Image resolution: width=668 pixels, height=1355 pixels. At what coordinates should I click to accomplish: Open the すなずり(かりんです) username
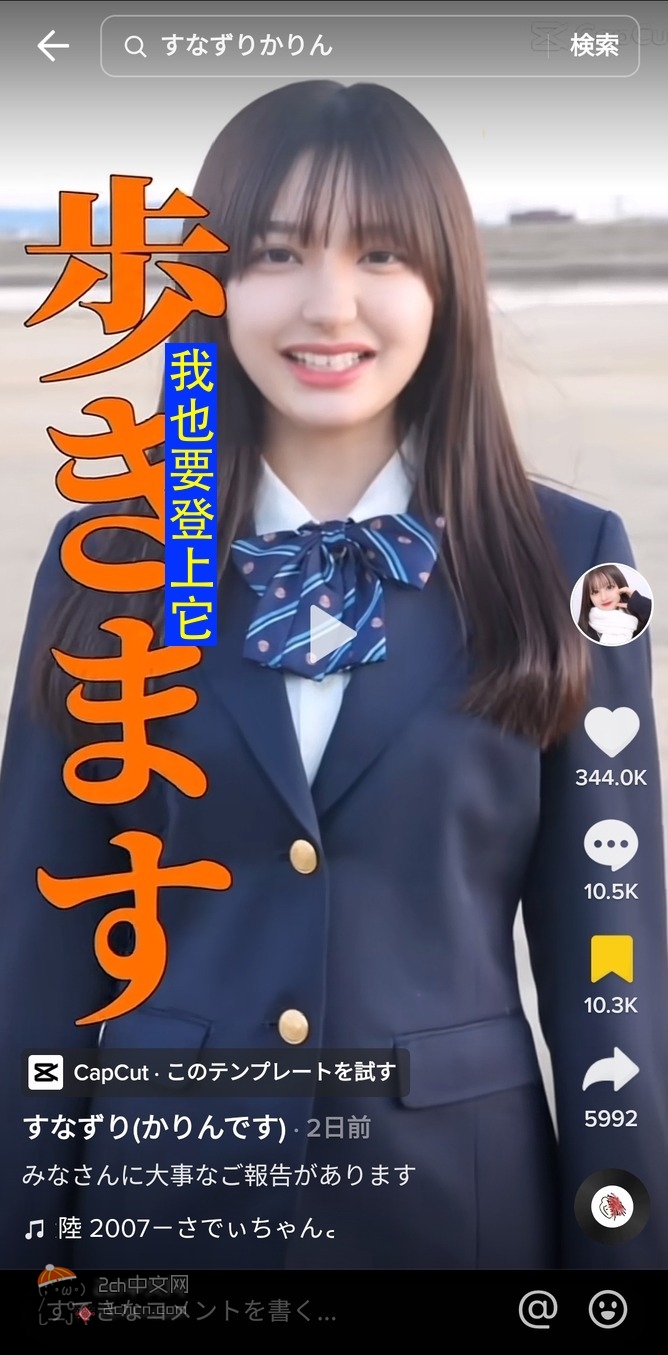tap(155, 1128)
